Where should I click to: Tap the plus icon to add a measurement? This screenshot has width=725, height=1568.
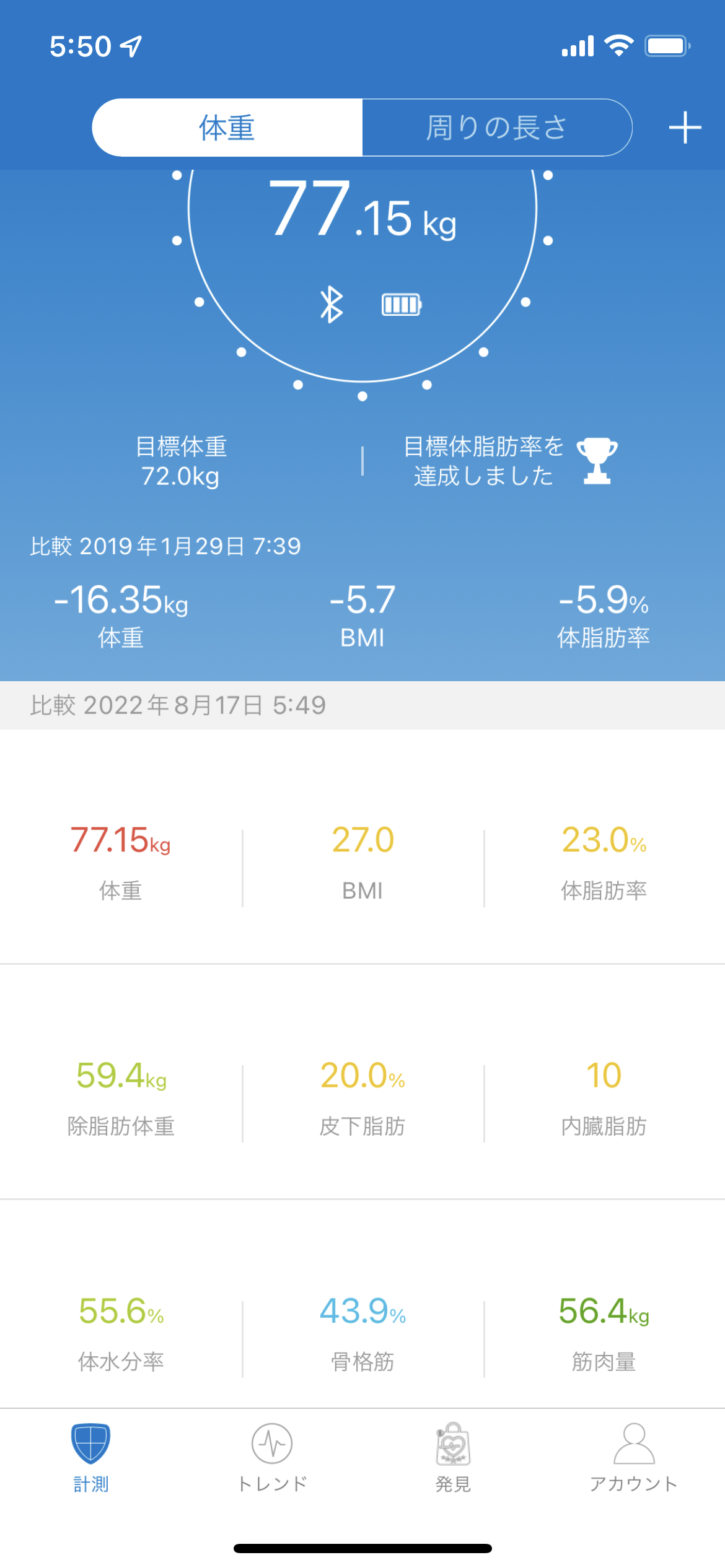pyautogui.click(x=685, y=128)
